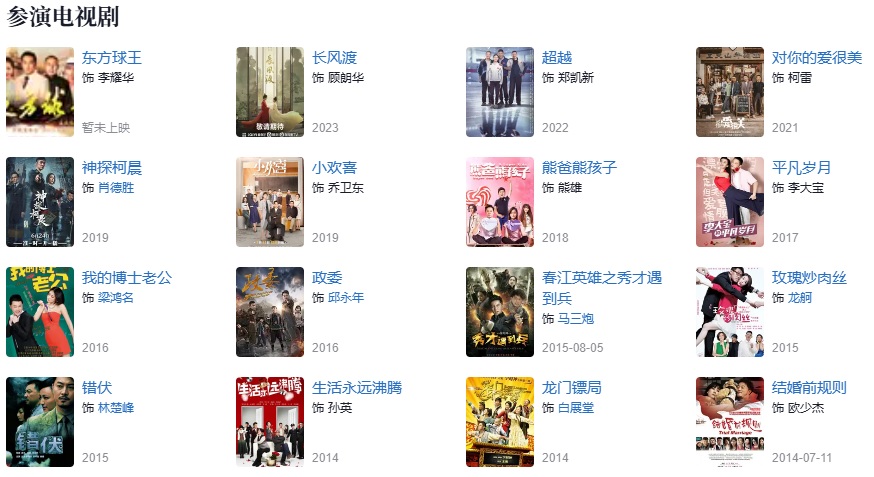Open the 生活永远沸腾 title link
This screenshot has width=874, height=477.
pos(357,388)
